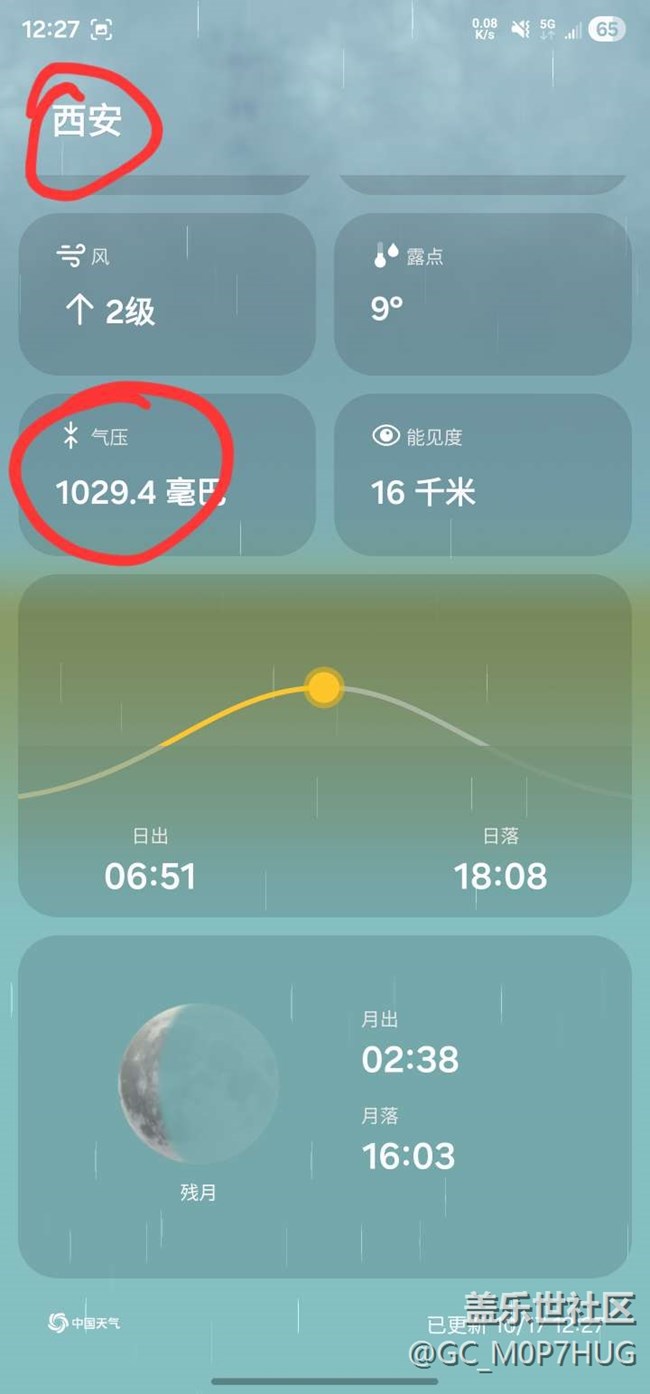Open the 日出 日落 sun card
Image resolution: width=650 pixels, height=1394 pixels.
coord(325,745)
